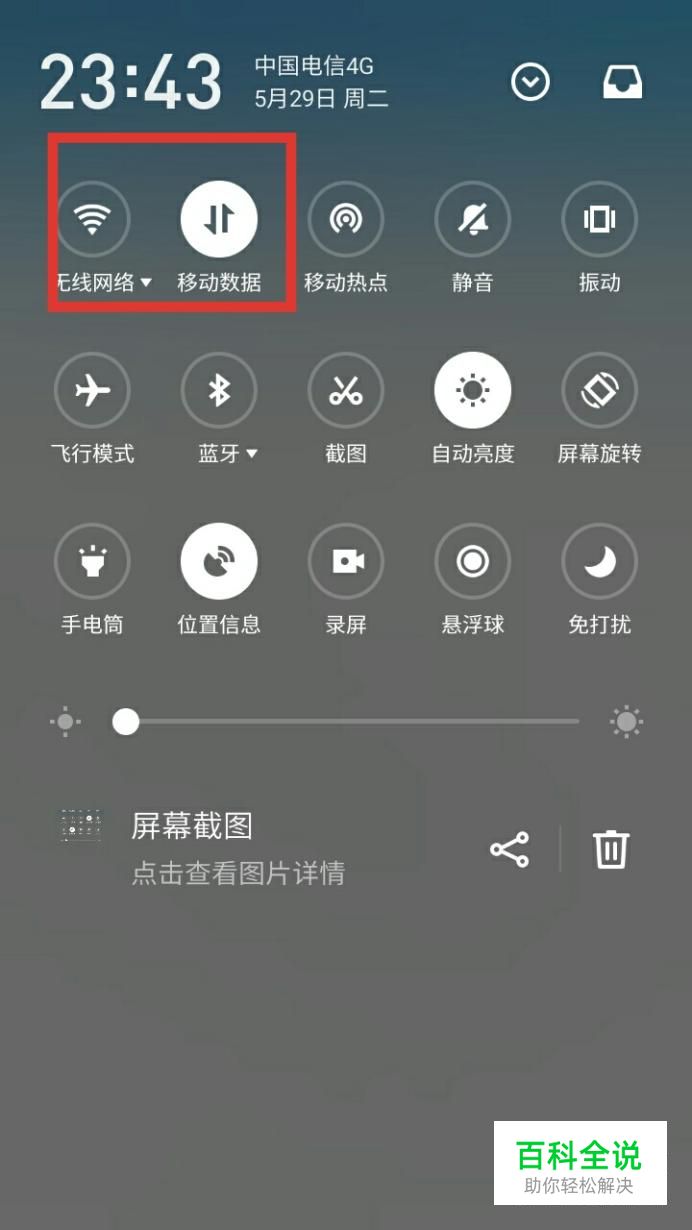Take a screenshot with 截图
692x1230 pixels.
346,390
